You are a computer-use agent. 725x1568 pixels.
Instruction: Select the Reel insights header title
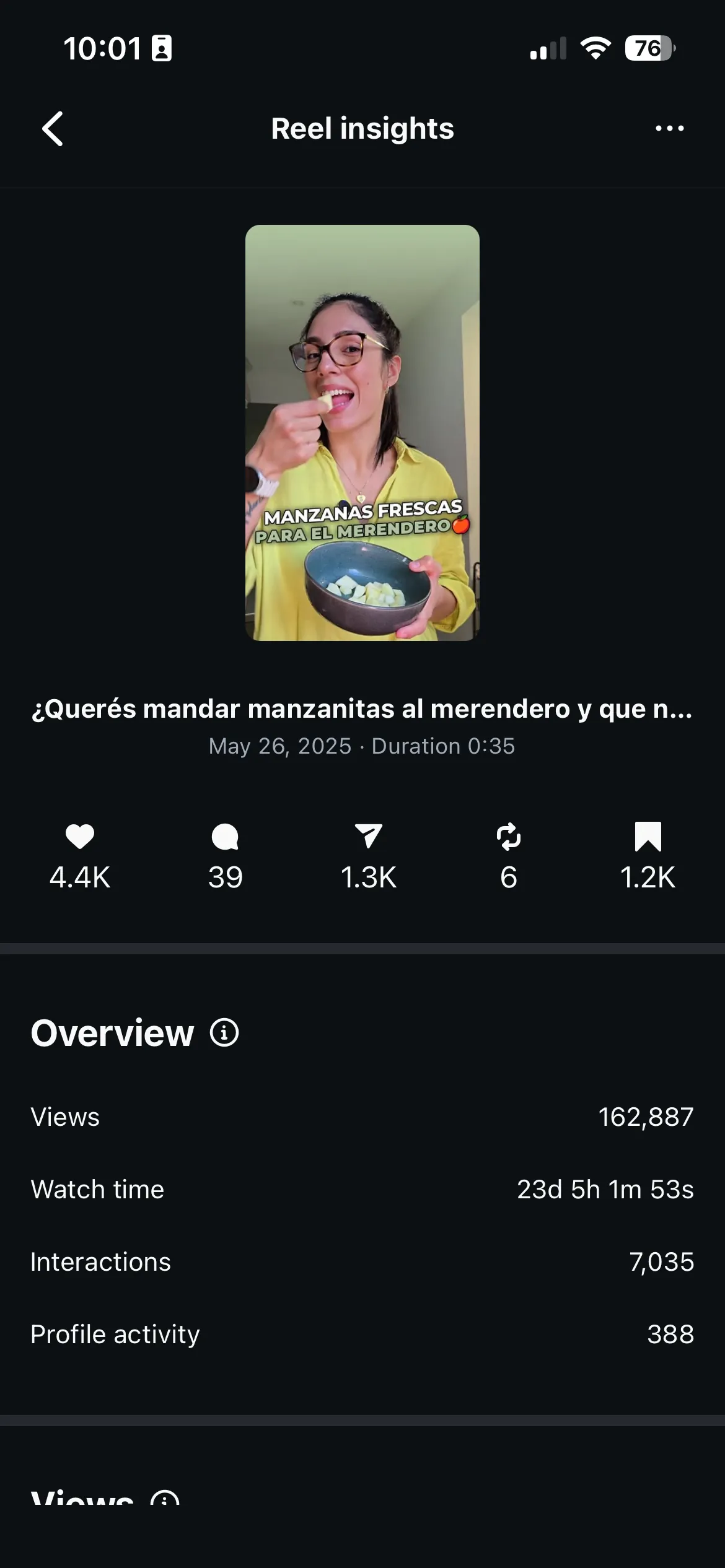(362, 128)
